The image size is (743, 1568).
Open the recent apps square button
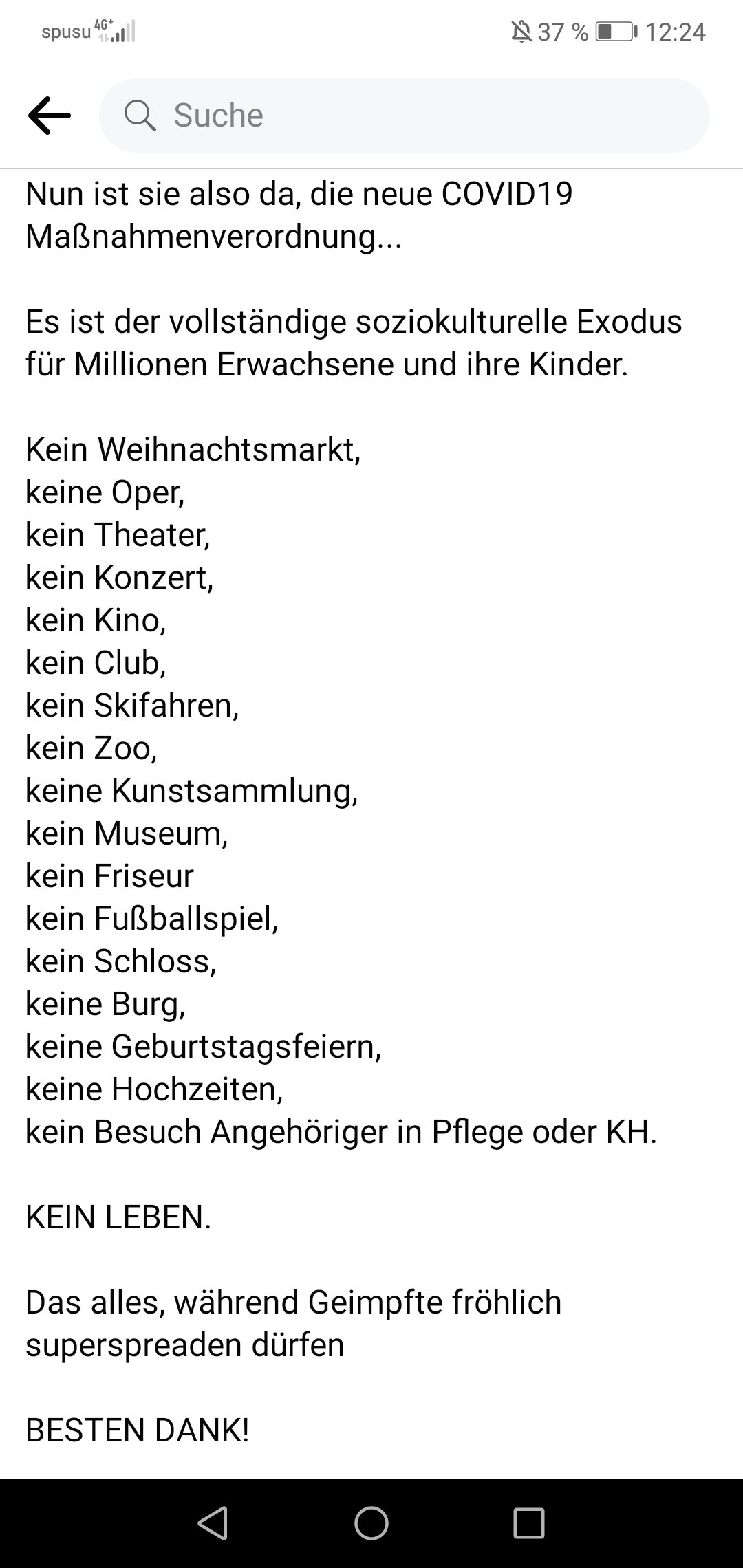pos(529,1523)
